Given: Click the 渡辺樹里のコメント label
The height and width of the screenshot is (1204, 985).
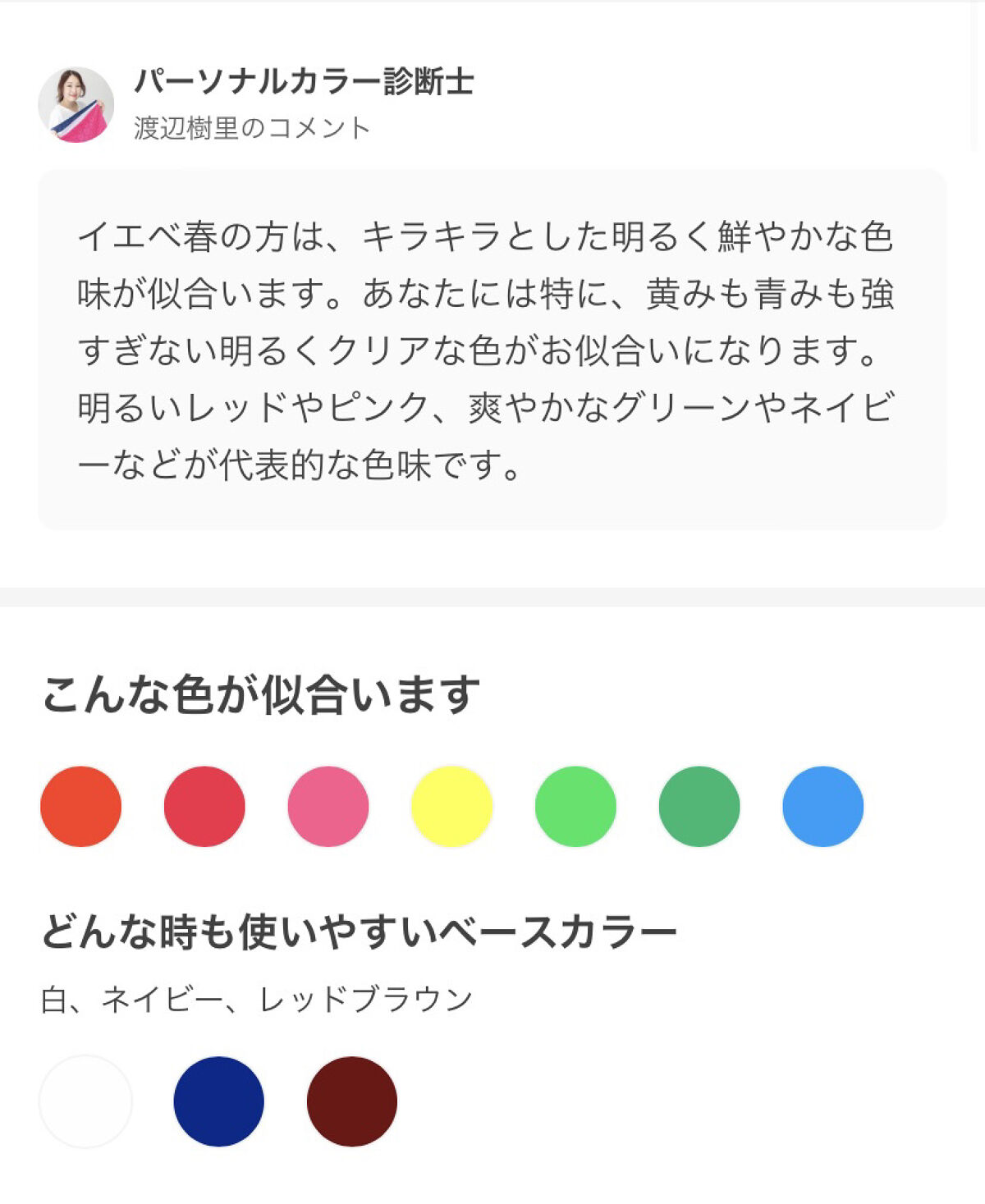Looking at the screenshot, I should [249, 127].
